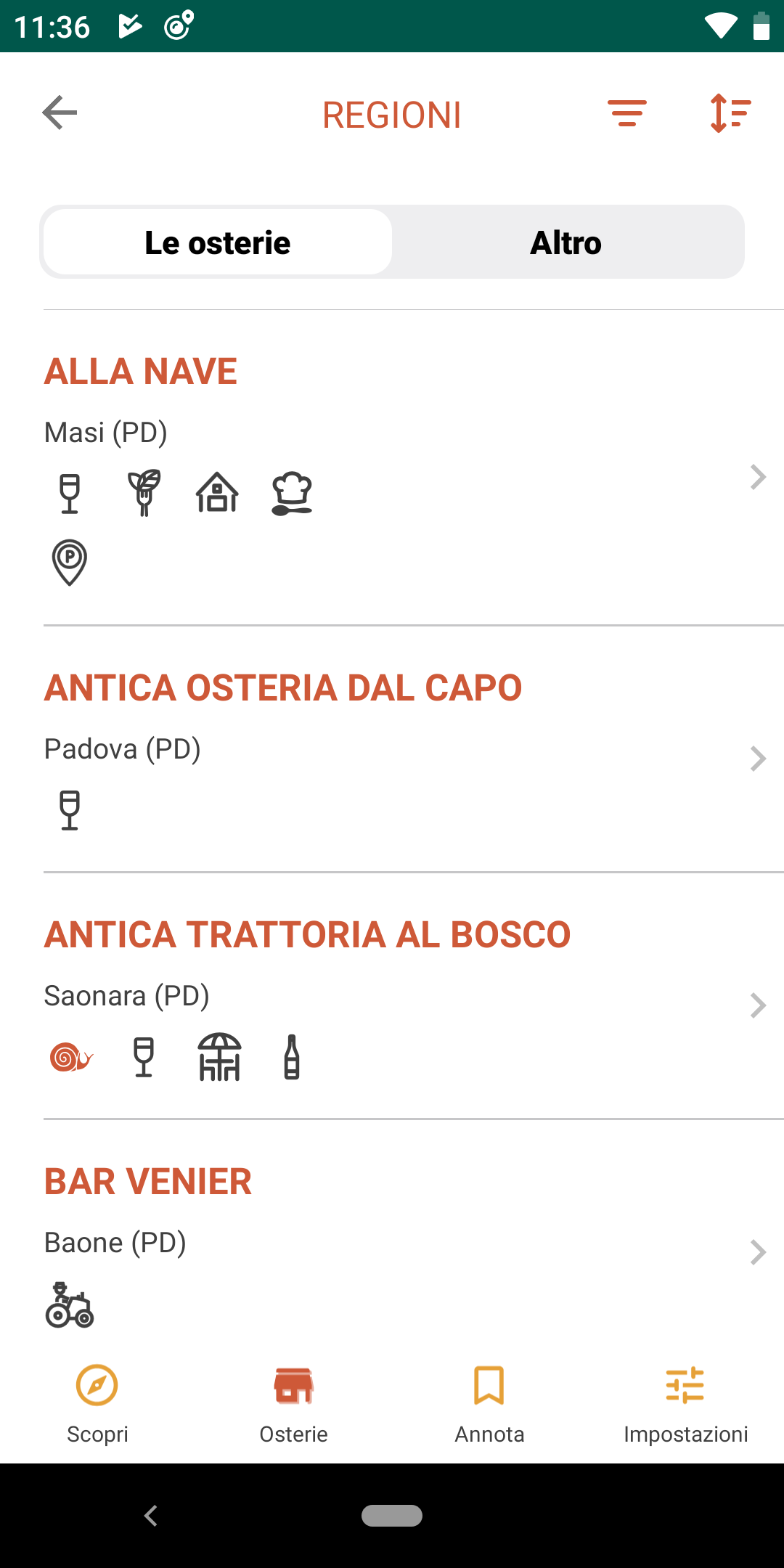
Task: Tap the system back button
Action: 151,1516
